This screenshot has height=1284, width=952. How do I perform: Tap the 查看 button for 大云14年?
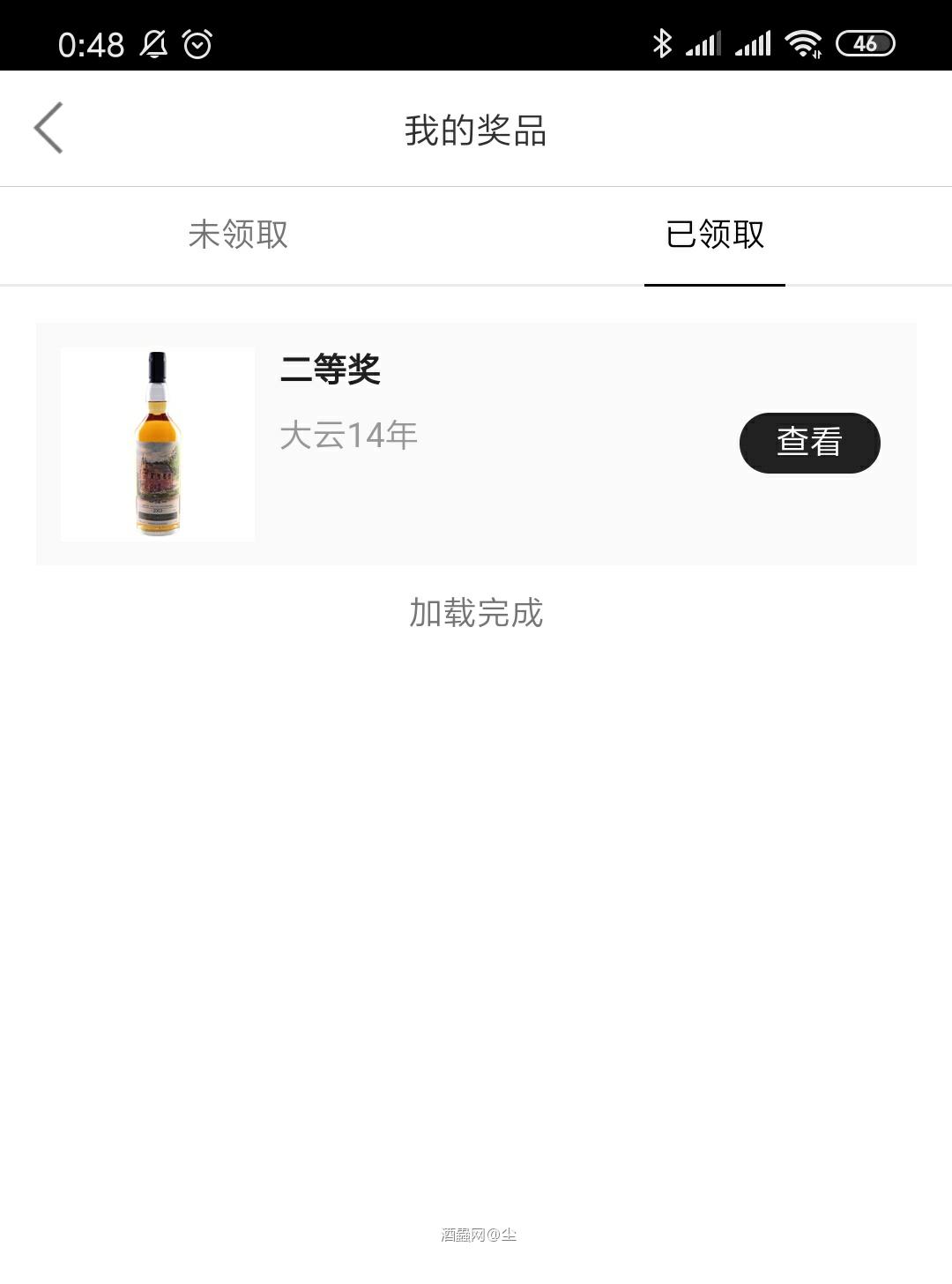point(808,442)
